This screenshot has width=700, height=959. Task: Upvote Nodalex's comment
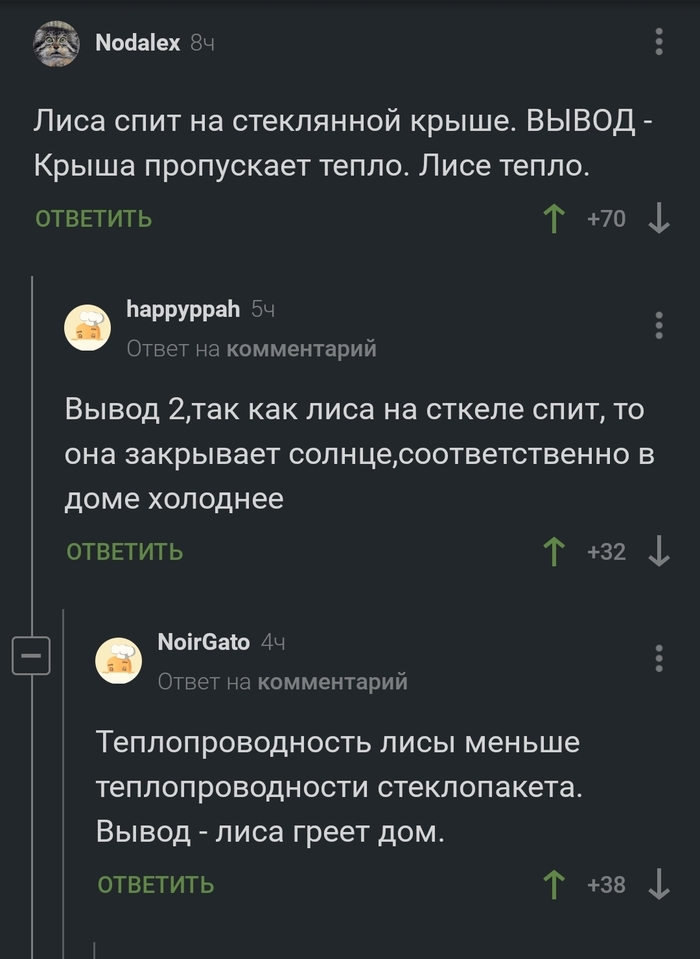point(552,219)
